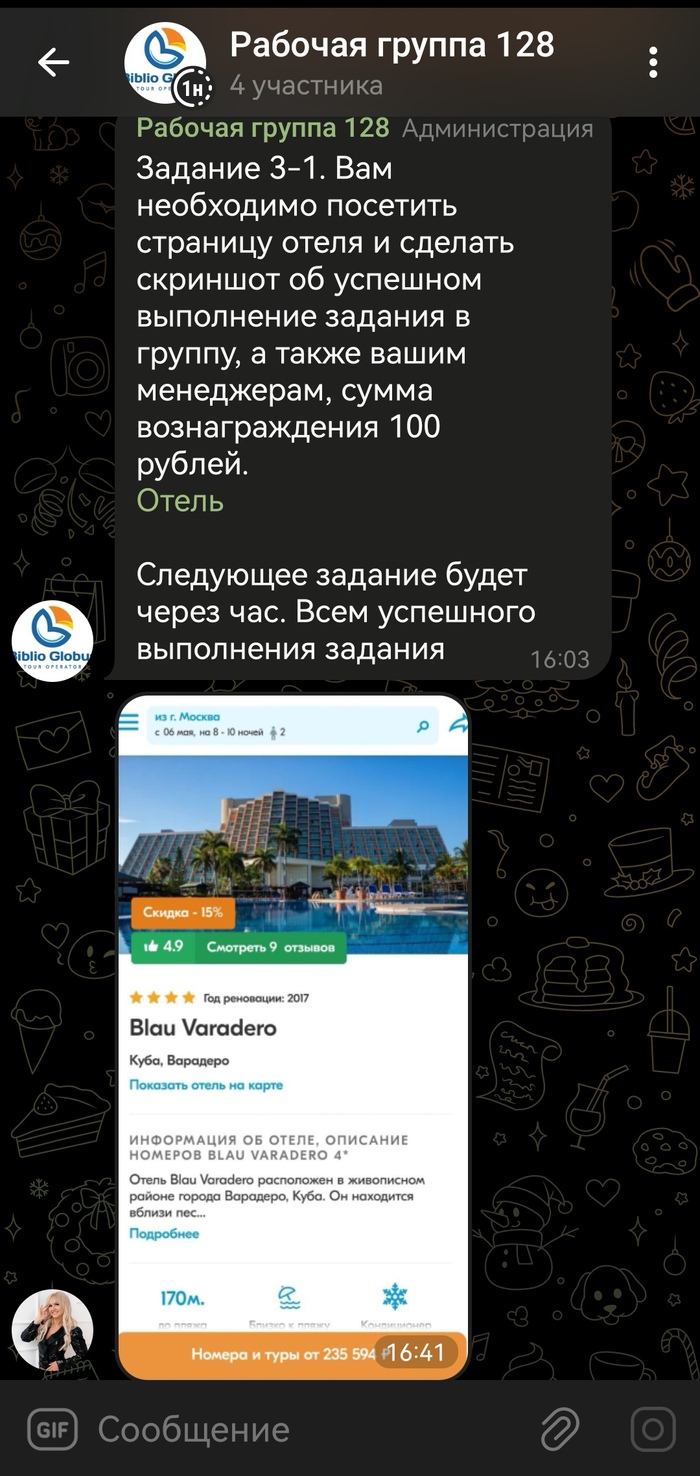Attach a file with the paperclip
Screen dimensions: 700x1476
[560, 1429]
